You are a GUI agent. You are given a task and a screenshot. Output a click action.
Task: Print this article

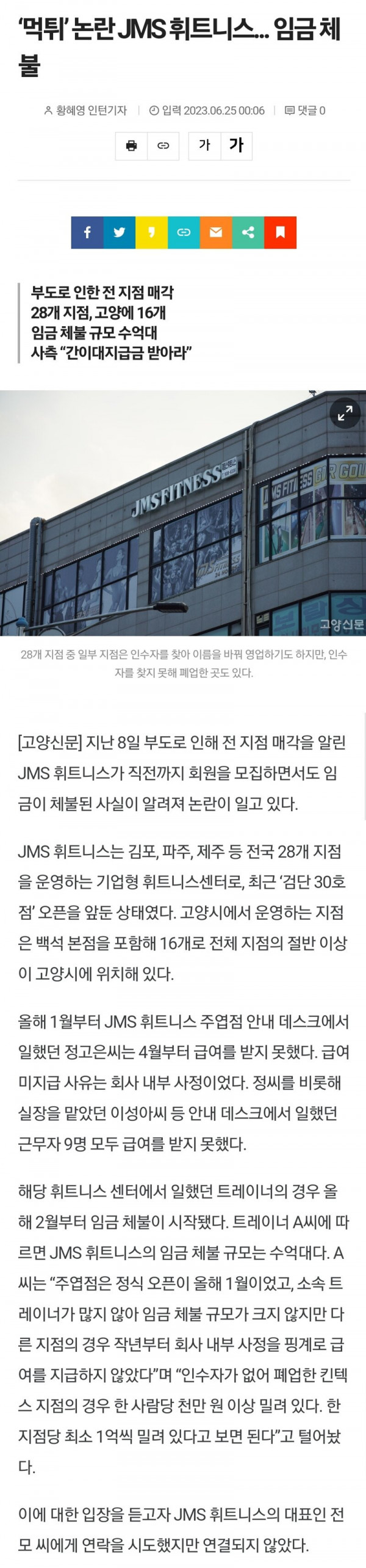click(131, 146)
